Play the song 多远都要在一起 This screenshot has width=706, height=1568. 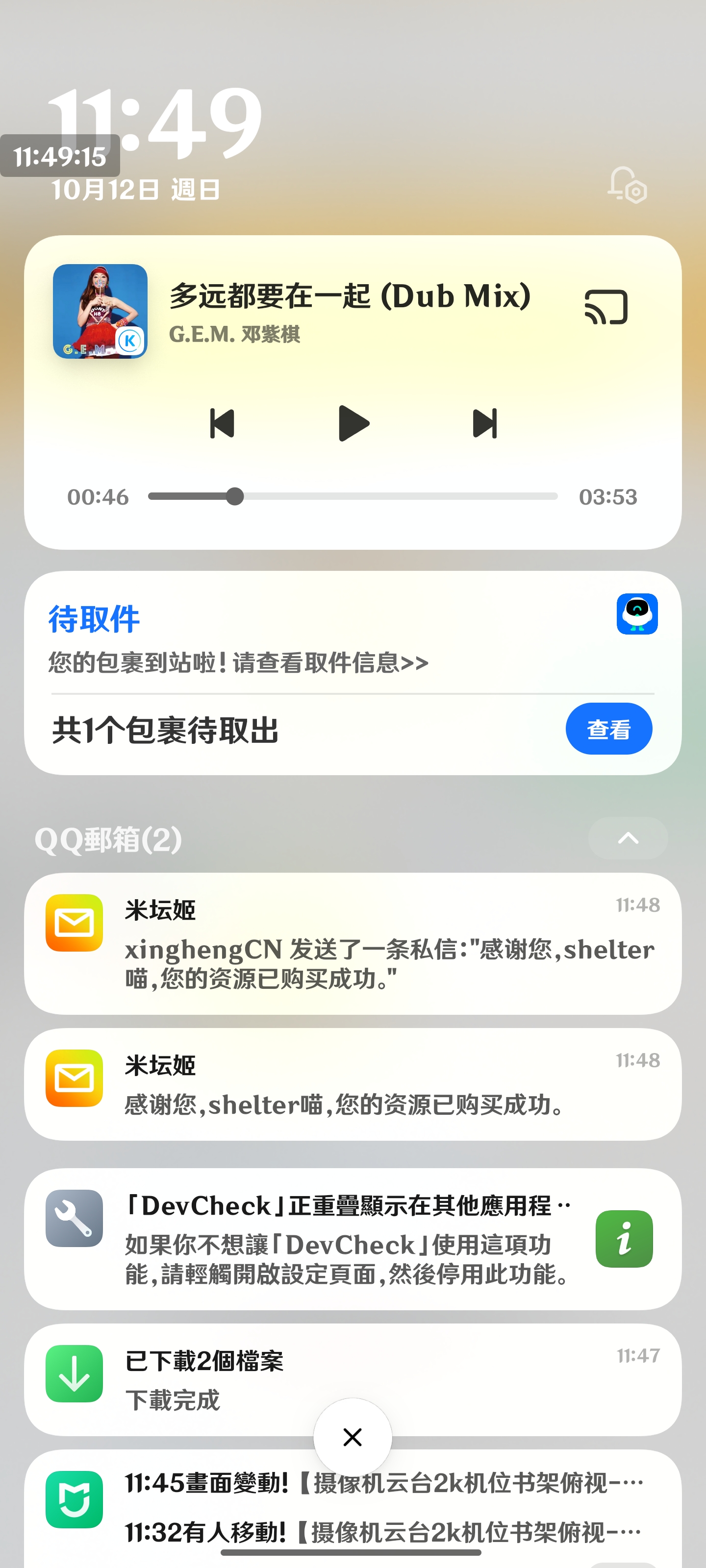pyautogui.click(x=353, y=423)
